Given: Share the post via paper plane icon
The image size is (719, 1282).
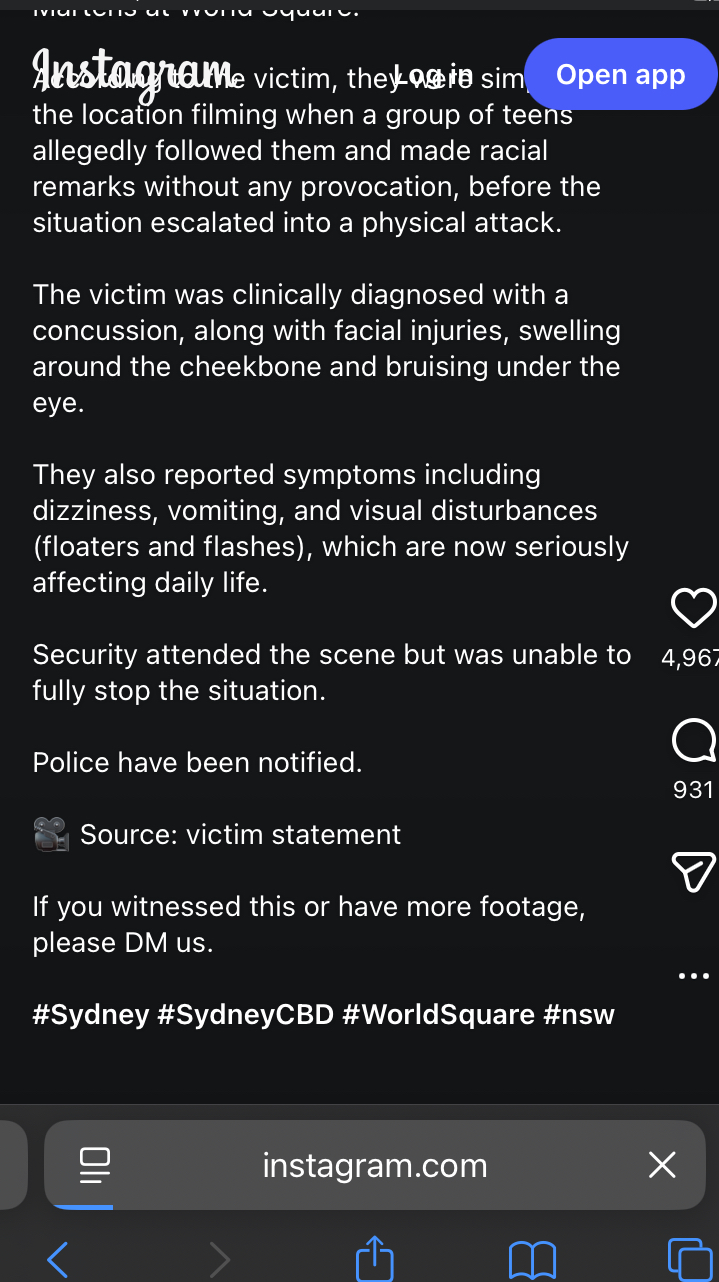Looking at the screenshot, I should coord(693,872).
